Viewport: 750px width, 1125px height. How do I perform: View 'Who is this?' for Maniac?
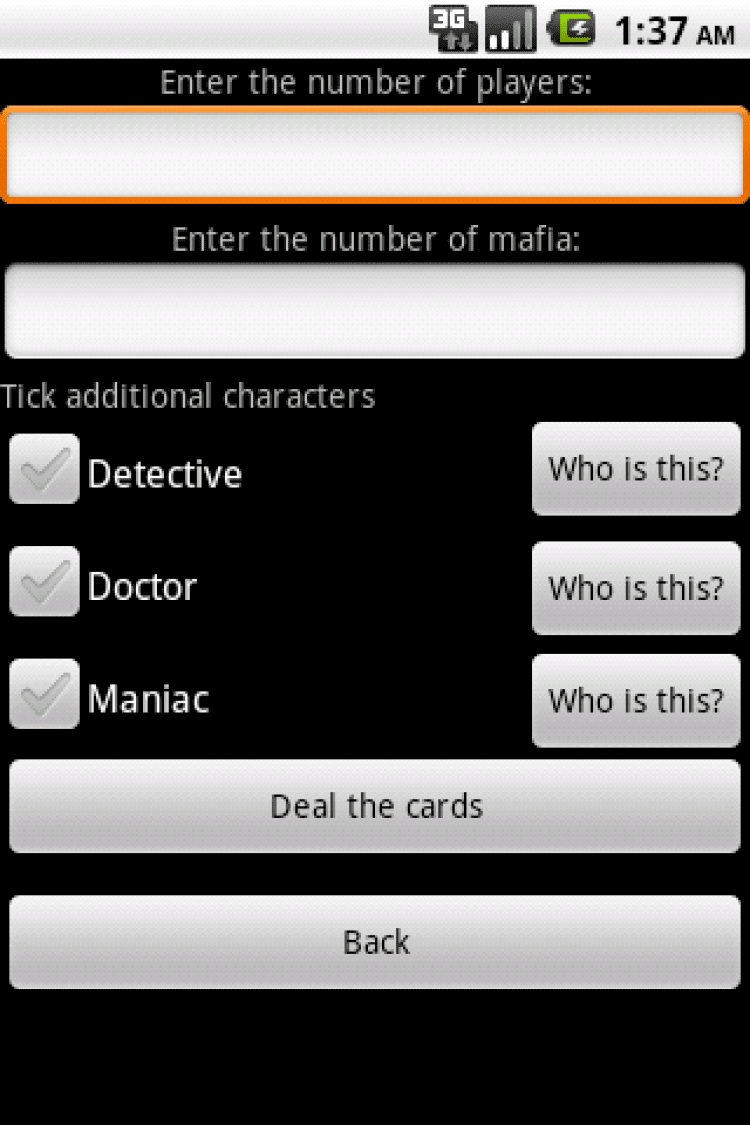636,700
